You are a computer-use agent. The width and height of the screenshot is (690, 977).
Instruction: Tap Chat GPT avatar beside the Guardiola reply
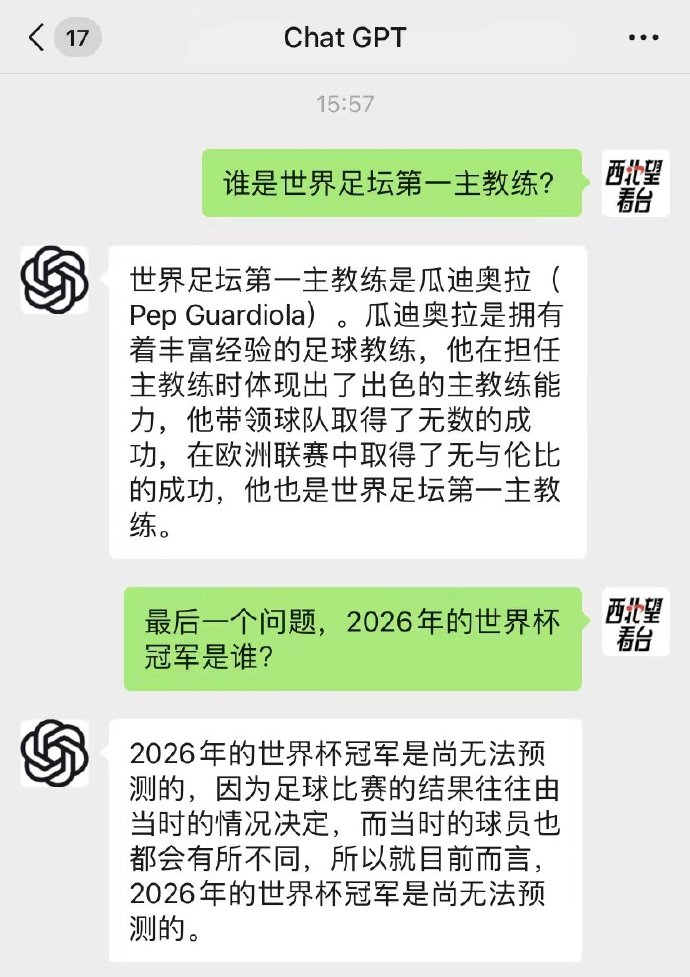55,280
